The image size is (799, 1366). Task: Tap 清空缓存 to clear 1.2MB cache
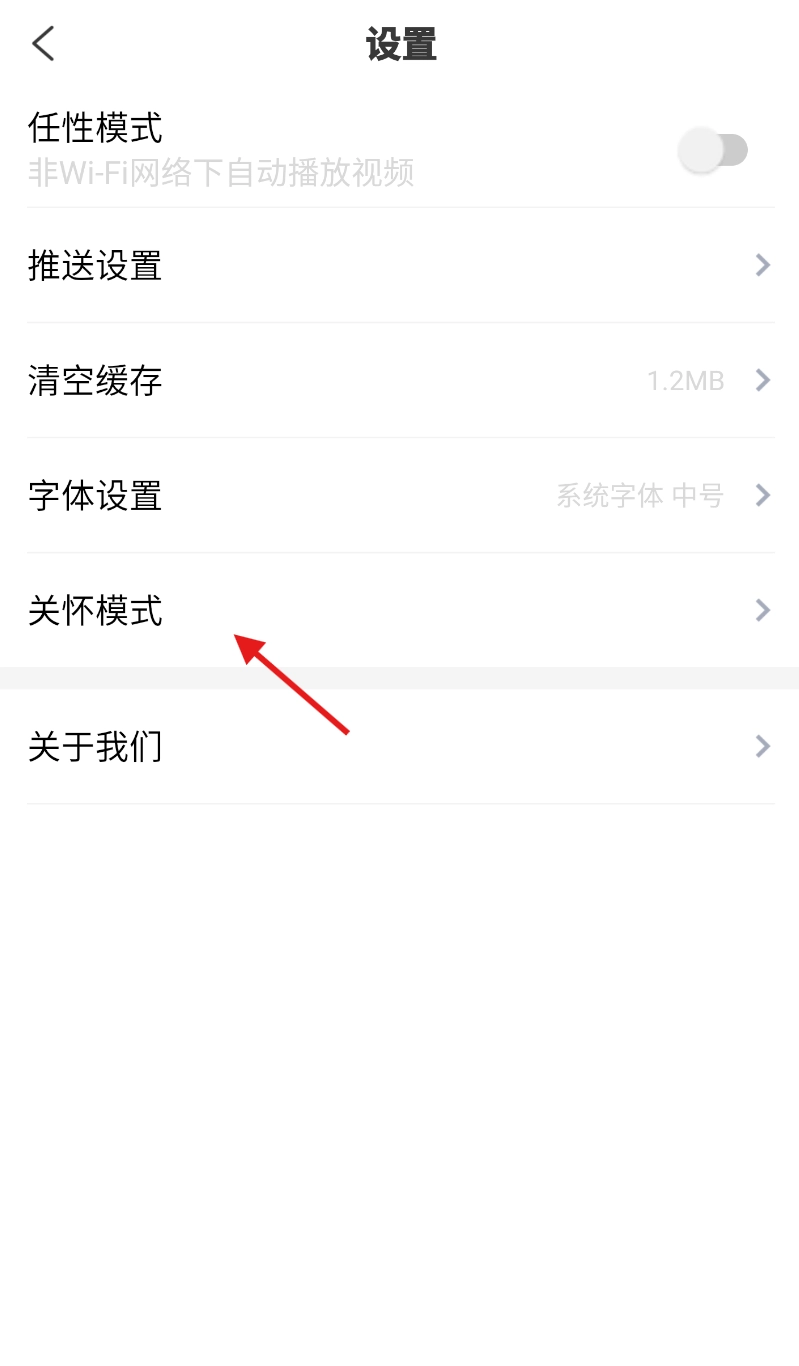point(400,381)
